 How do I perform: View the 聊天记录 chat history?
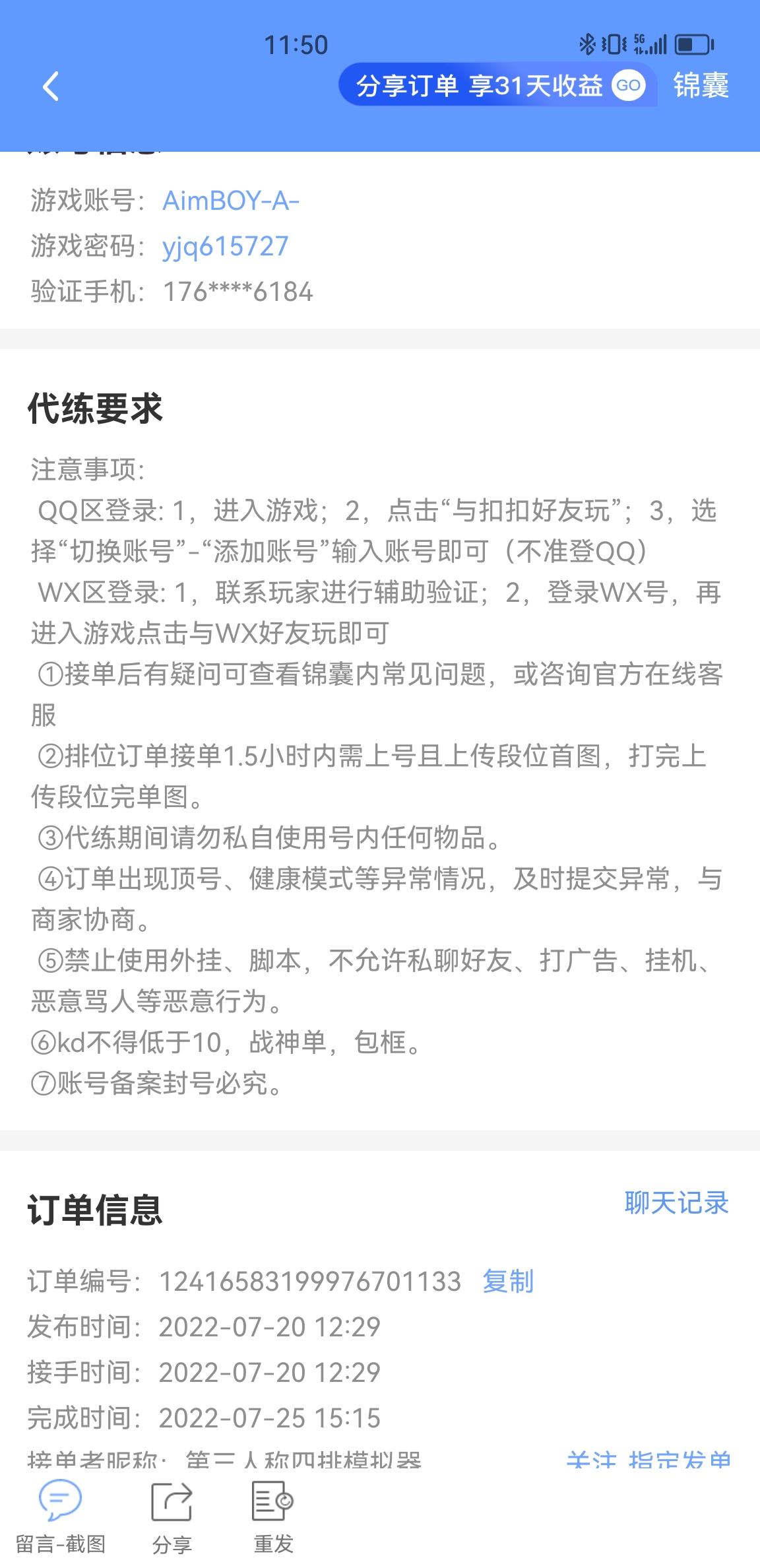pyautogui.click(x=676, y=1203)
